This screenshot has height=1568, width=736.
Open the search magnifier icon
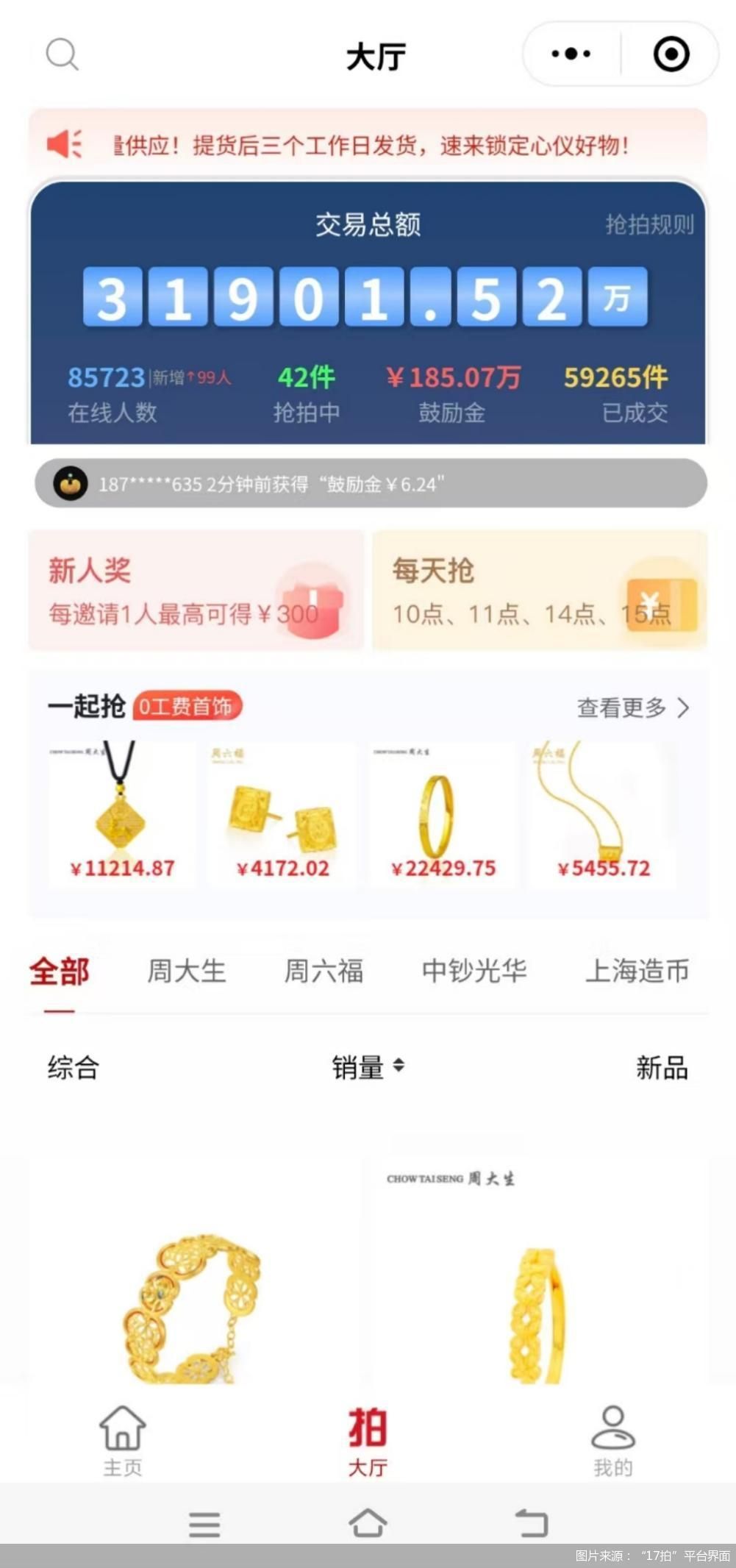click(62, 54)
